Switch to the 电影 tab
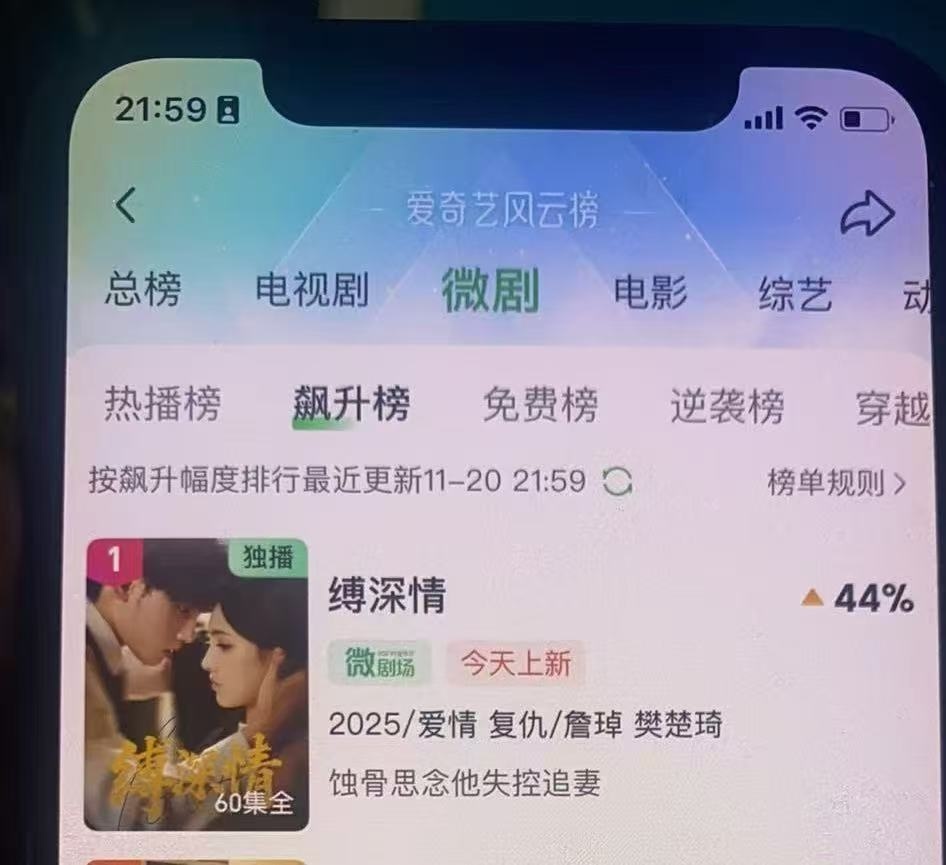The image size is (946, 865). click(650, 293)
